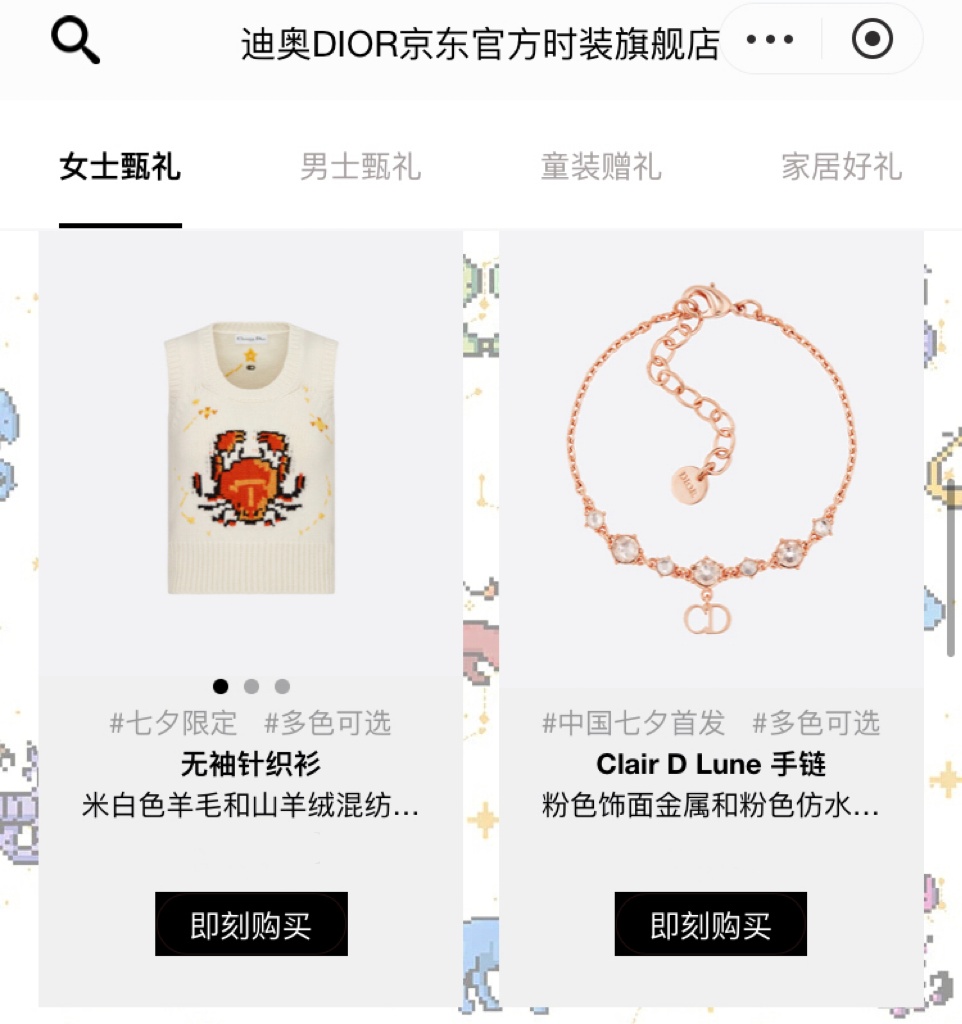Tap 即刻购买 for Clair D Lune 手链
Screen dimensions: 962x1024
click(711, 925)
